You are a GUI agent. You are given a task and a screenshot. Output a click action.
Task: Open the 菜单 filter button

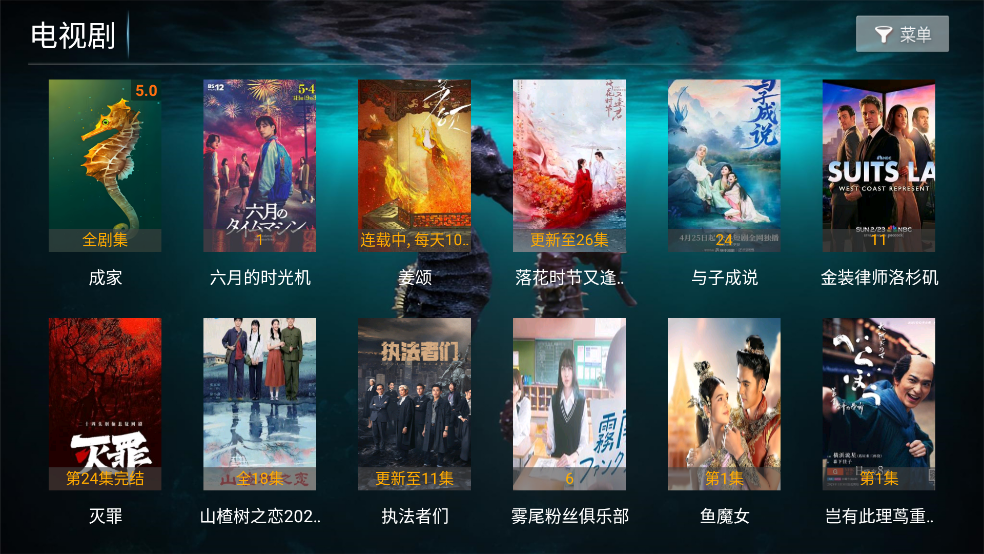coord(902,34)
